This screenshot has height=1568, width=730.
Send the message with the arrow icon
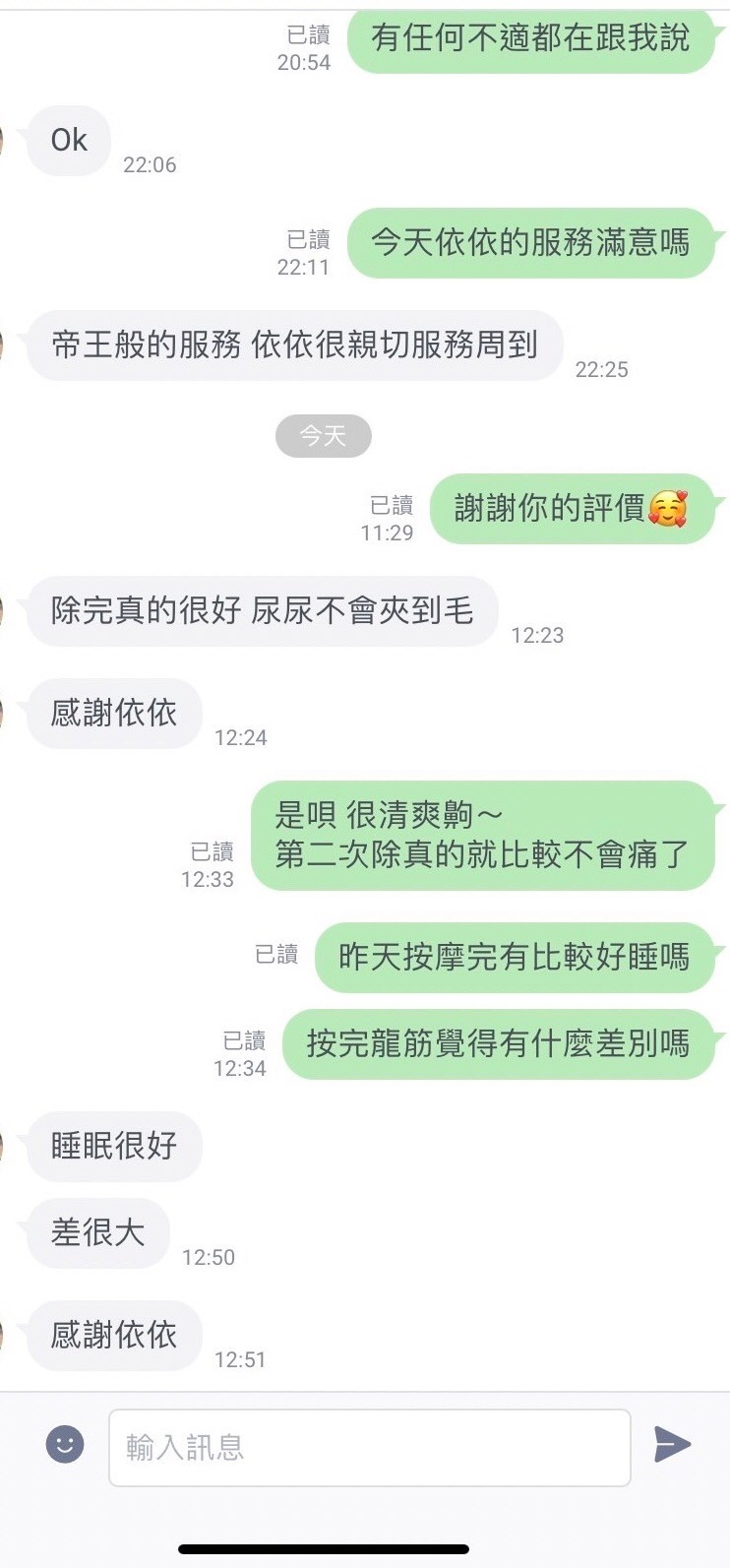(x=673, y=1445)
